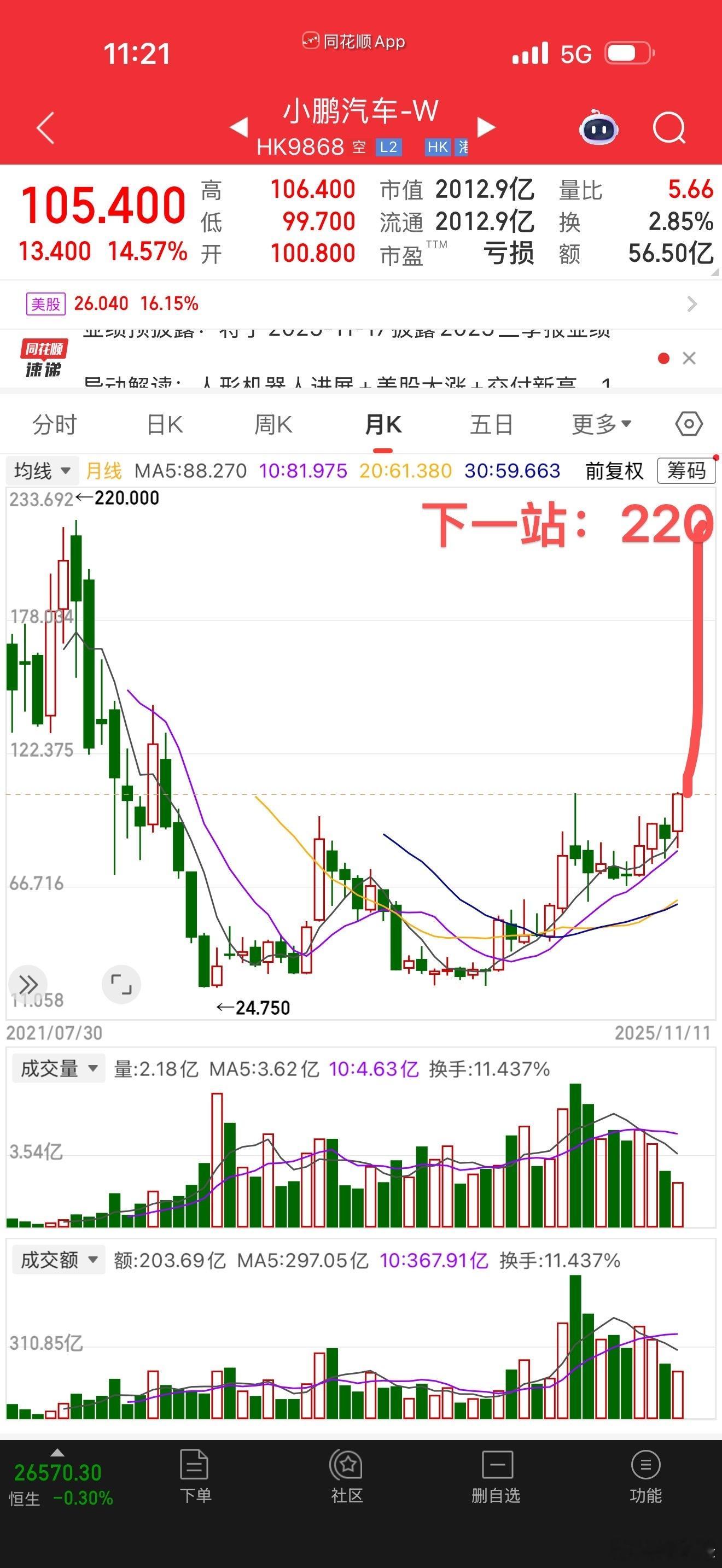Screen dimensions: 722x1568
Task: Open chart settings gear icon
Action: (689, 424)
